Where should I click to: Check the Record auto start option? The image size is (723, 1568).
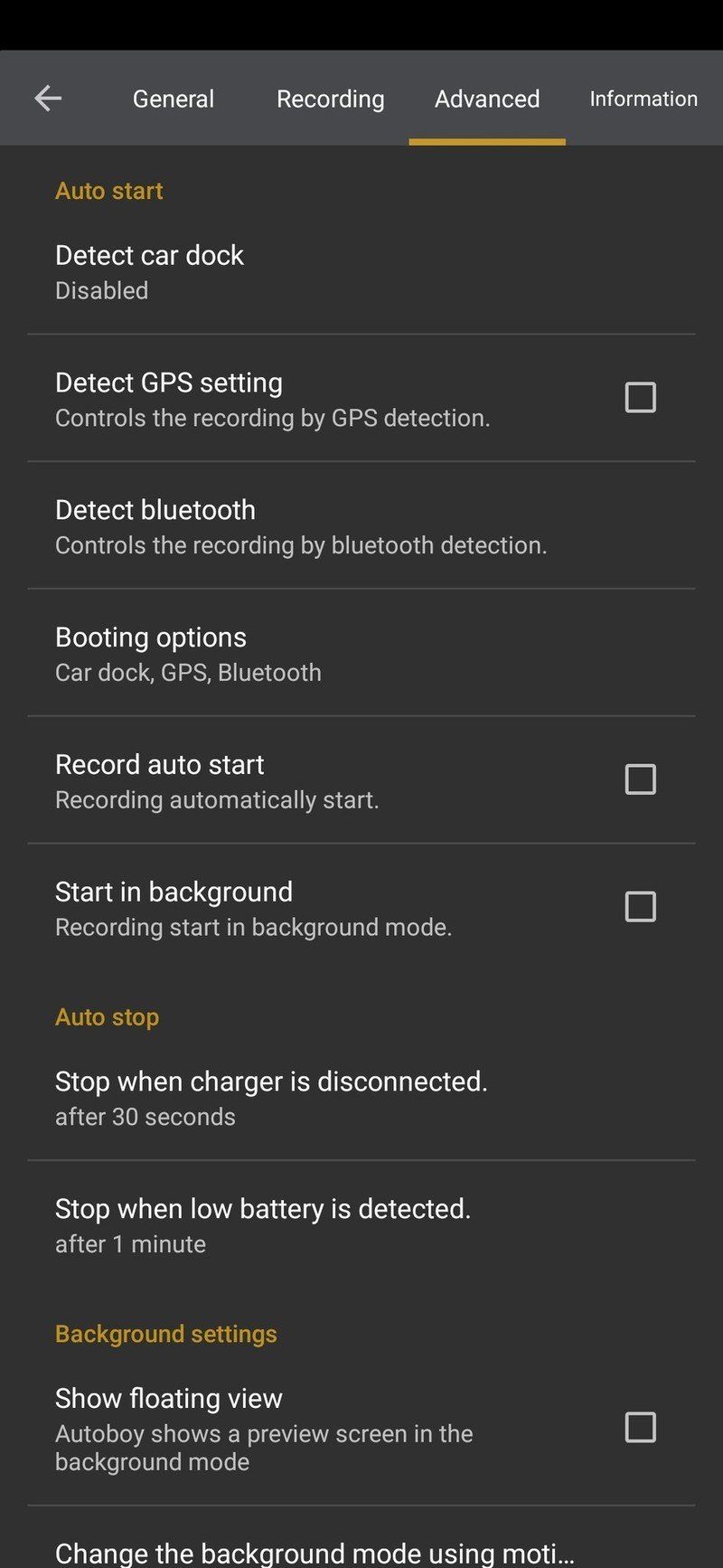[640, 779]
